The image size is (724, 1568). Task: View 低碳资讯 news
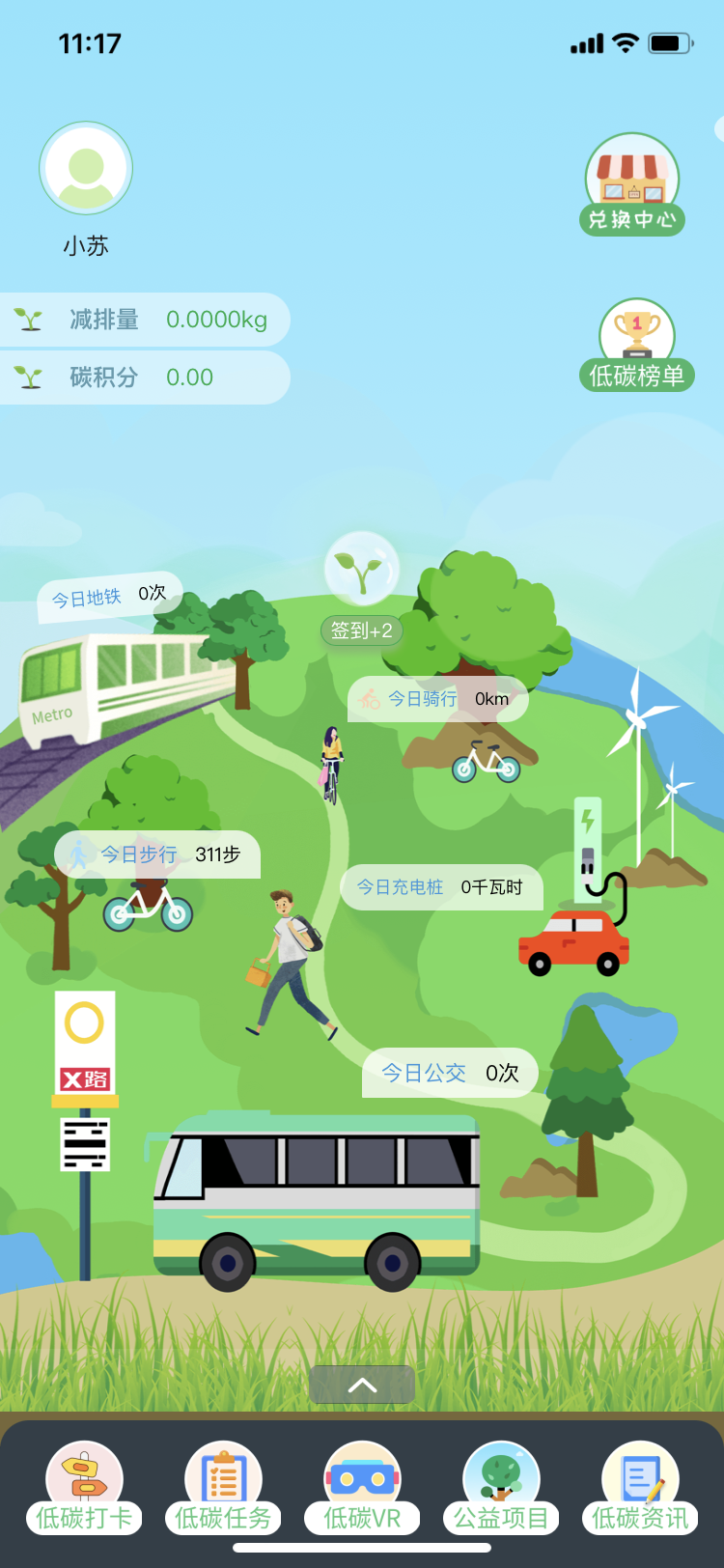(640, 1489)
